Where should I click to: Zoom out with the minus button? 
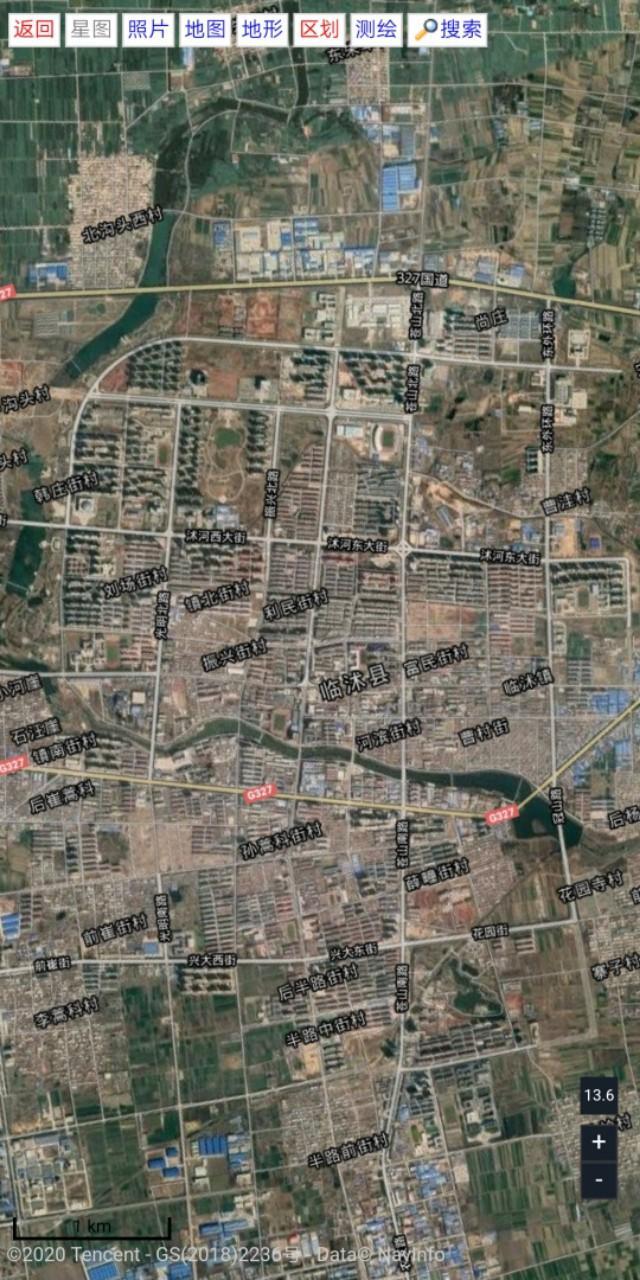click(598, 1180)
